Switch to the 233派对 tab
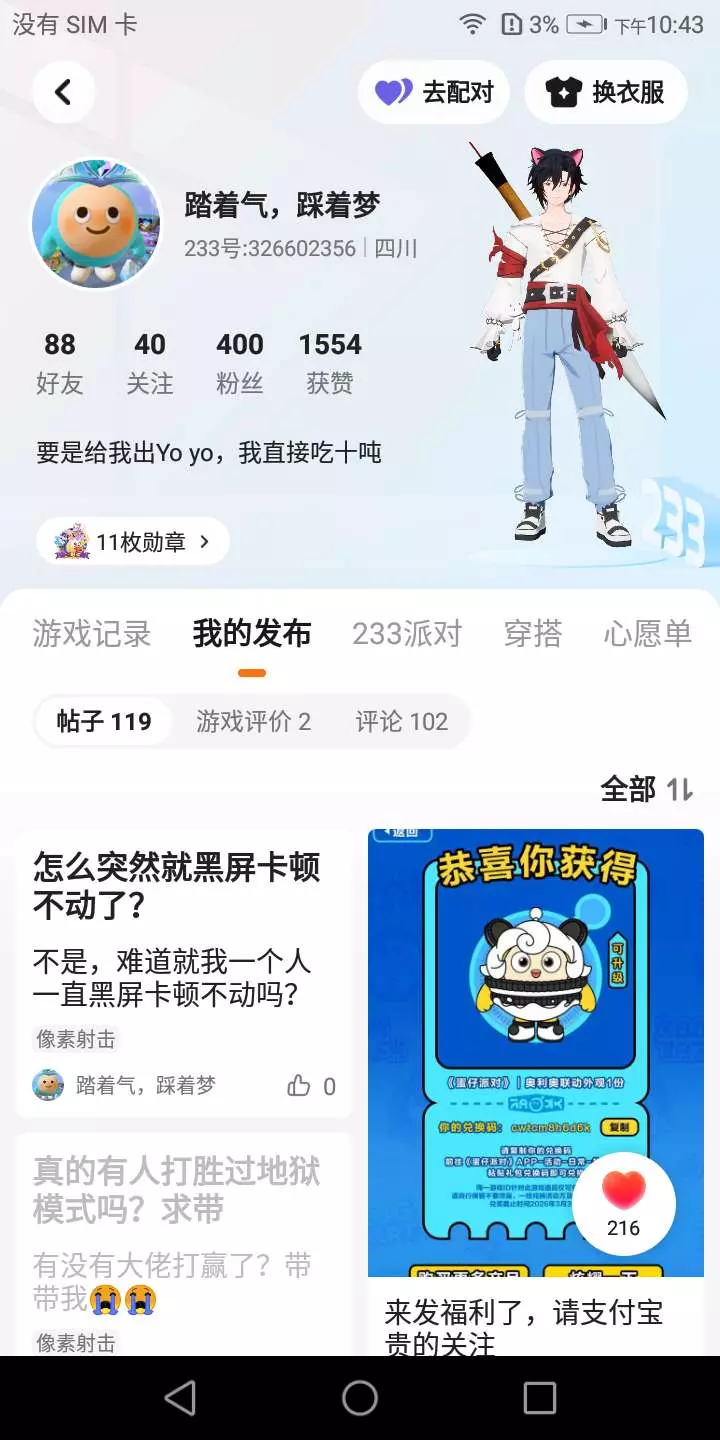 click(x=407, y=633)
